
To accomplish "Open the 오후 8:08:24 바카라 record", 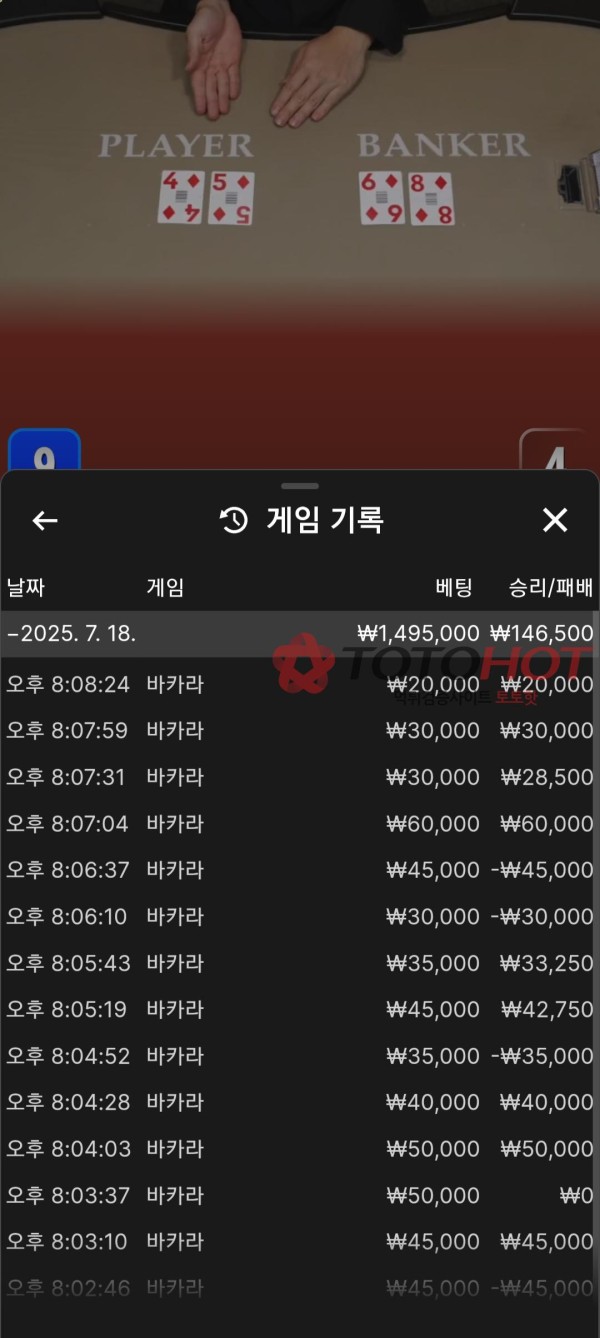I will pos(298,685).
